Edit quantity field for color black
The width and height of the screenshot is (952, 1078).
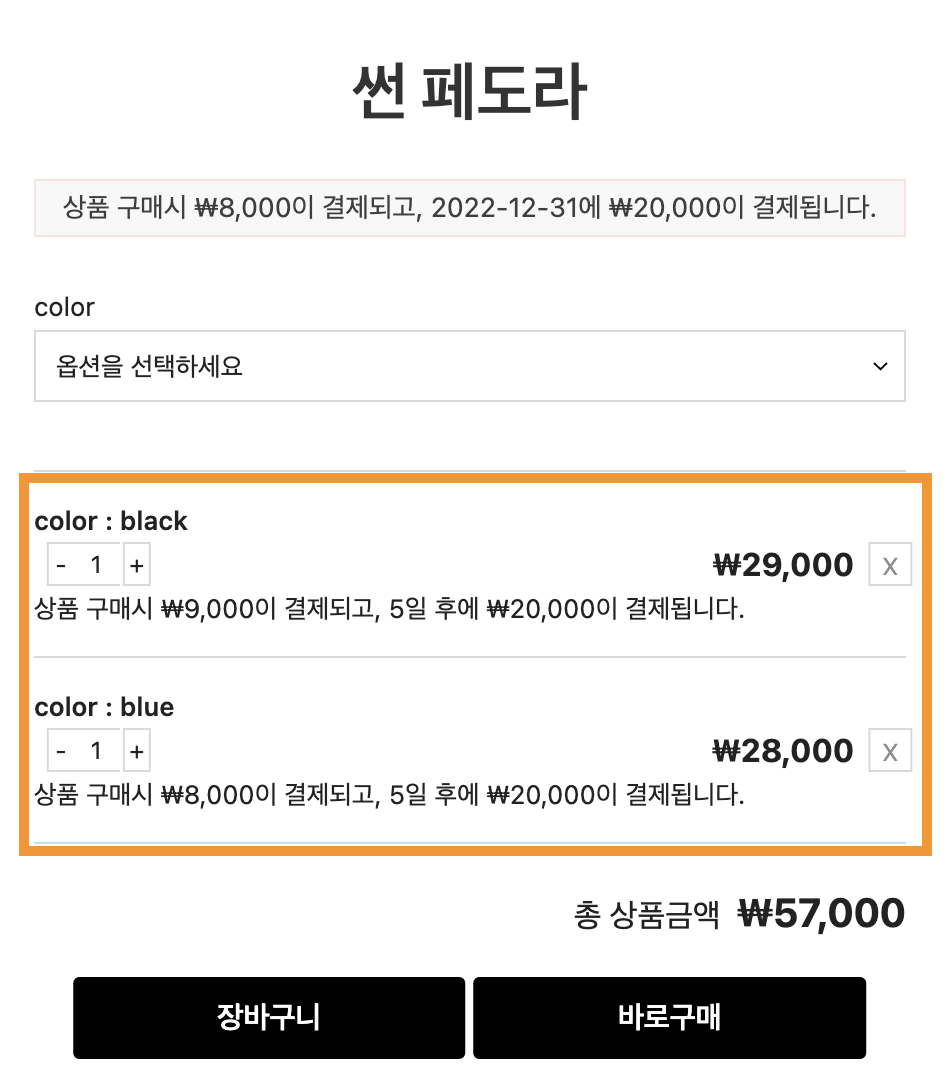point(97,566)
